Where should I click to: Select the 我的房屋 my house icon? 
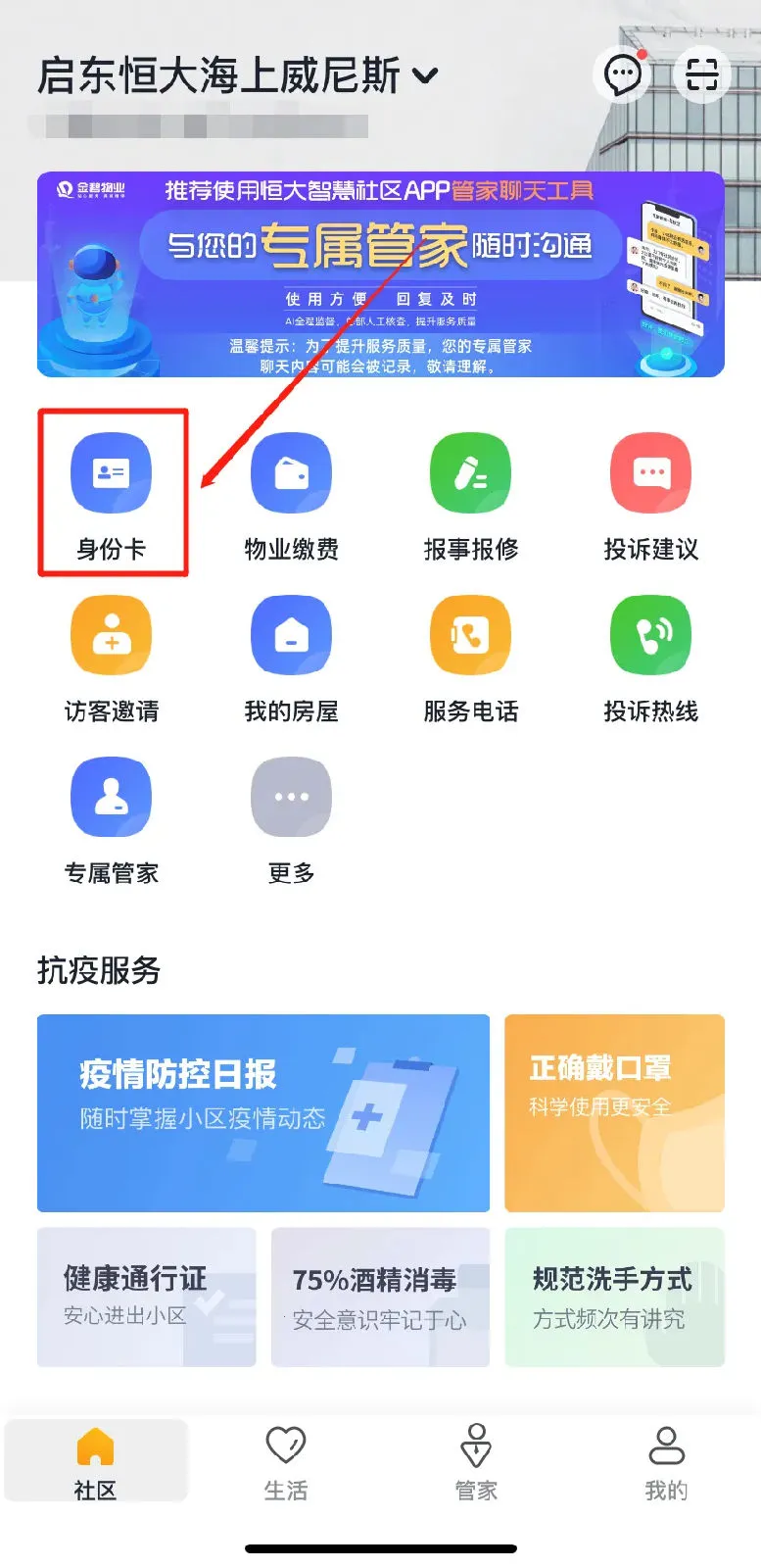pyautogui.click(x=291, y=634)
